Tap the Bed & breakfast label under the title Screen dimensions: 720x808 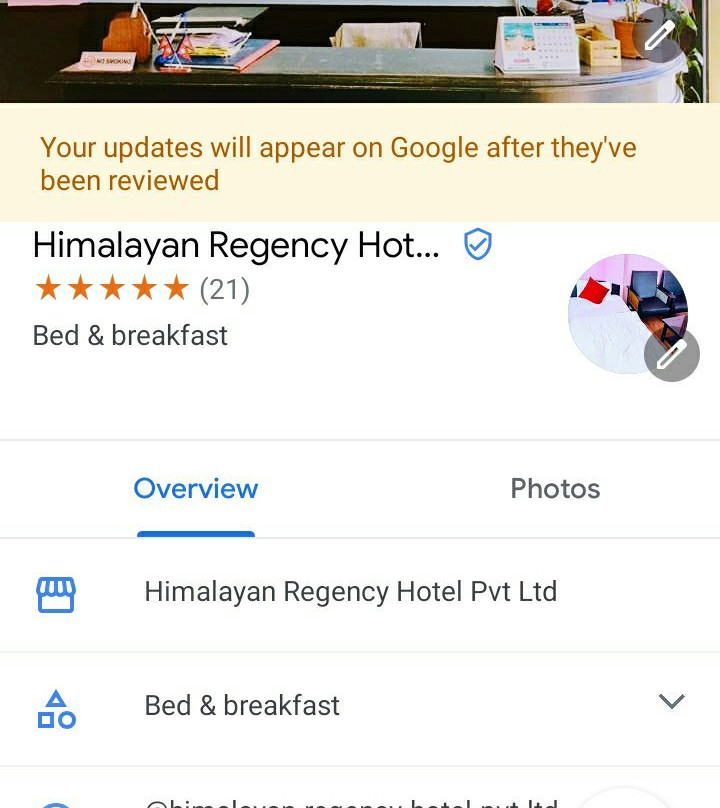pyautogui.click(x=130, y=335)
